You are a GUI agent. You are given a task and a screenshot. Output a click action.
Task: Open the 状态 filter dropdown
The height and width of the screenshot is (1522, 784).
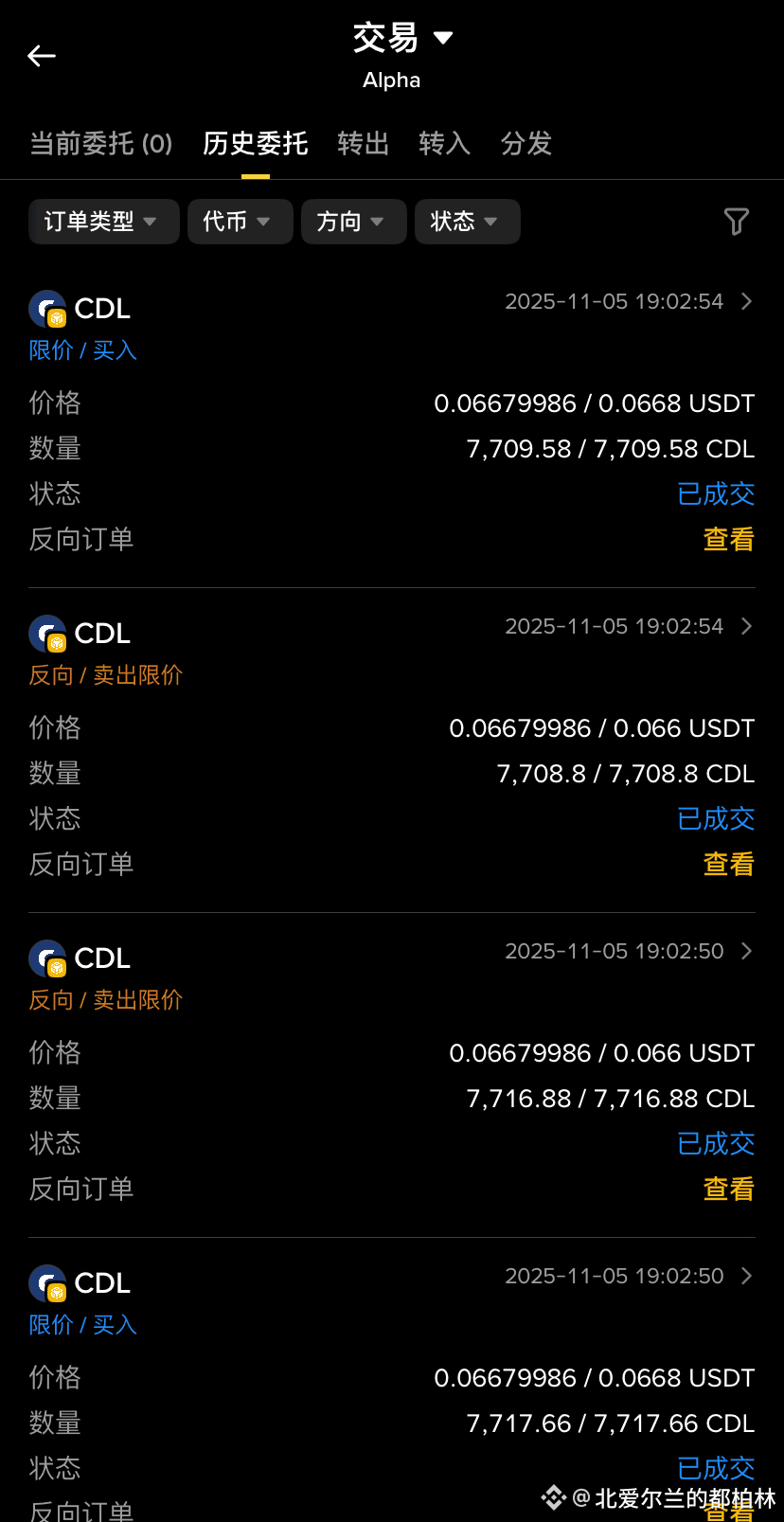467,222
